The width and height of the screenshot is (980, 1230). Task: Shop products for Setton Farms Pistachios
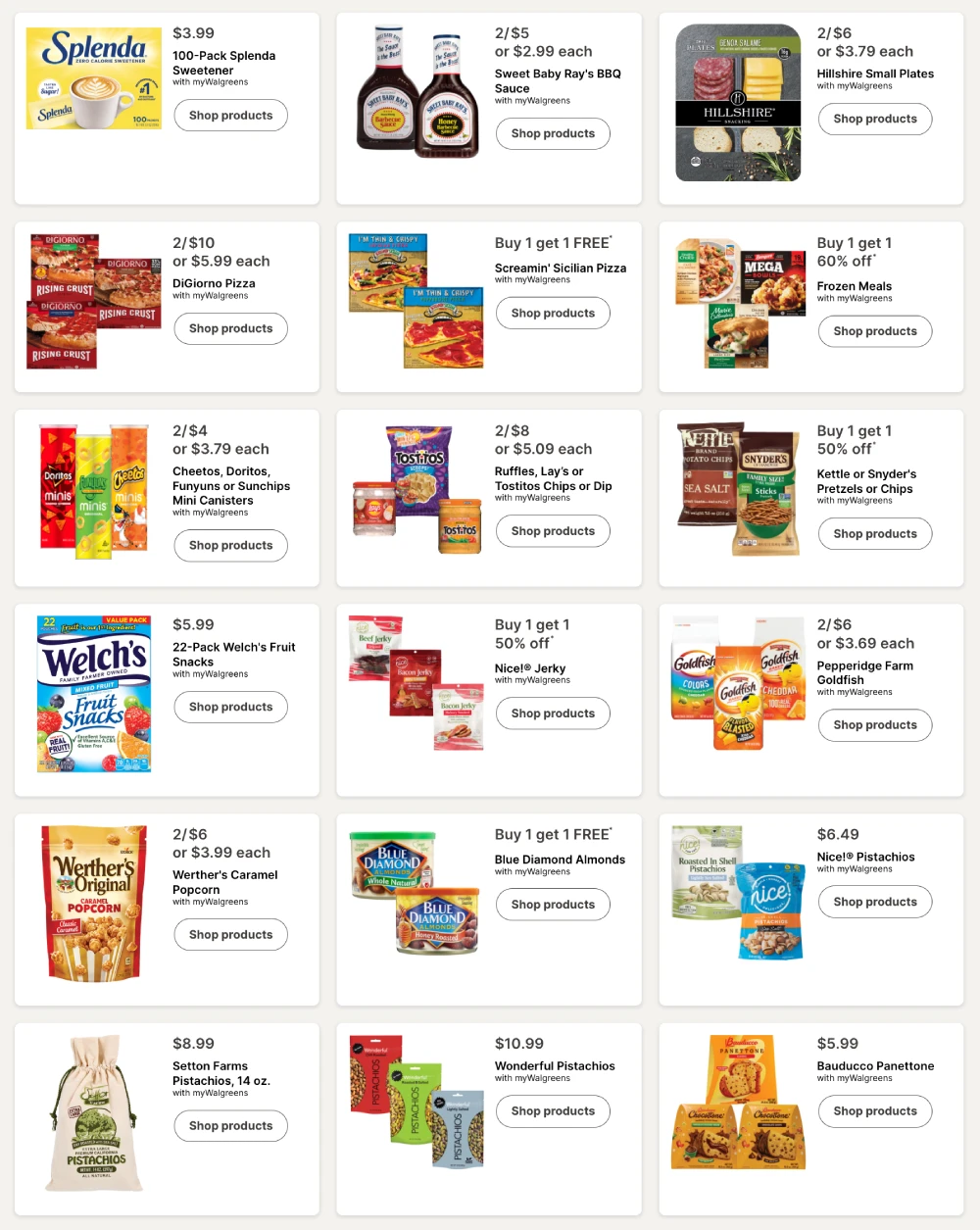(x=230, y=1126)
